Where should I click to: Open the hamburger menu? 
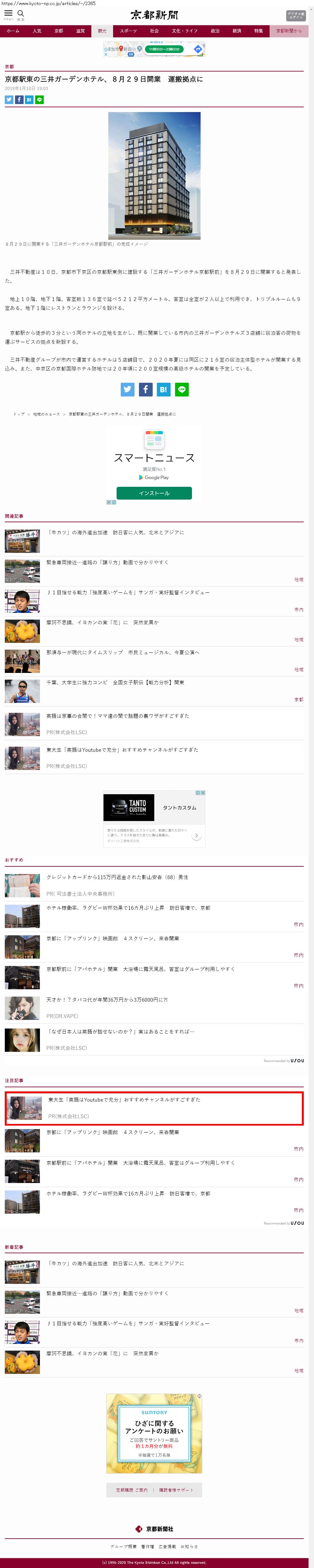[x=9, y=13]
